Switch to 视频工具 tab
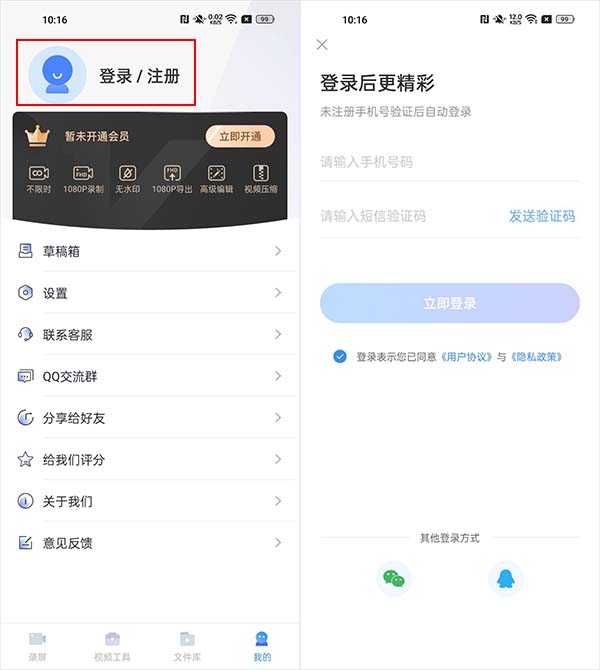The width and height of the screenshot is (600, 670). pyautogui.click(x=112, y=645)
